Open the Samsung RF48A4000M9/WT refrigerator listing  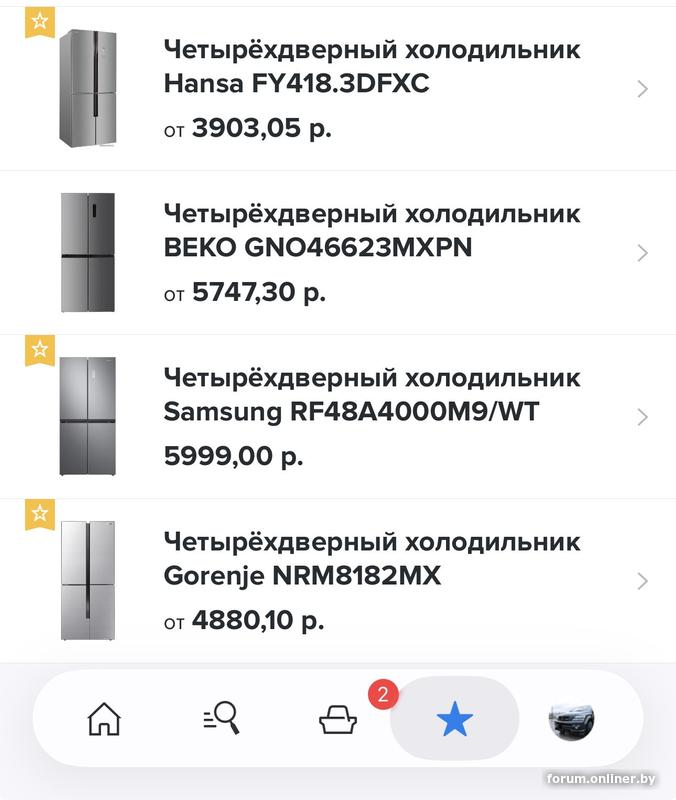tap(371, 395)
